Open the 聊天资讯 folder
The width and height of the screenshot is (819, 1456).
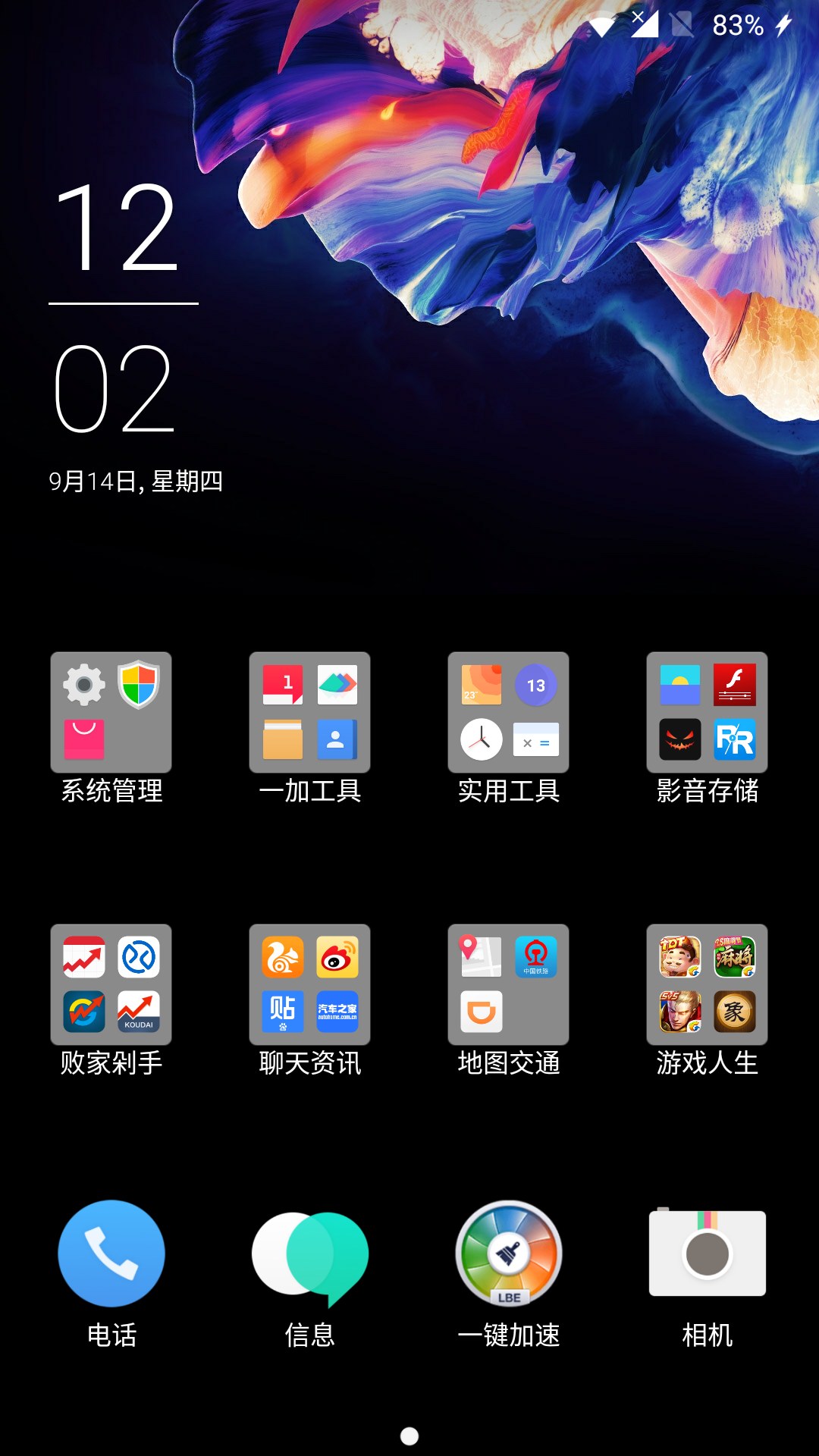click(x=309, y=984)
